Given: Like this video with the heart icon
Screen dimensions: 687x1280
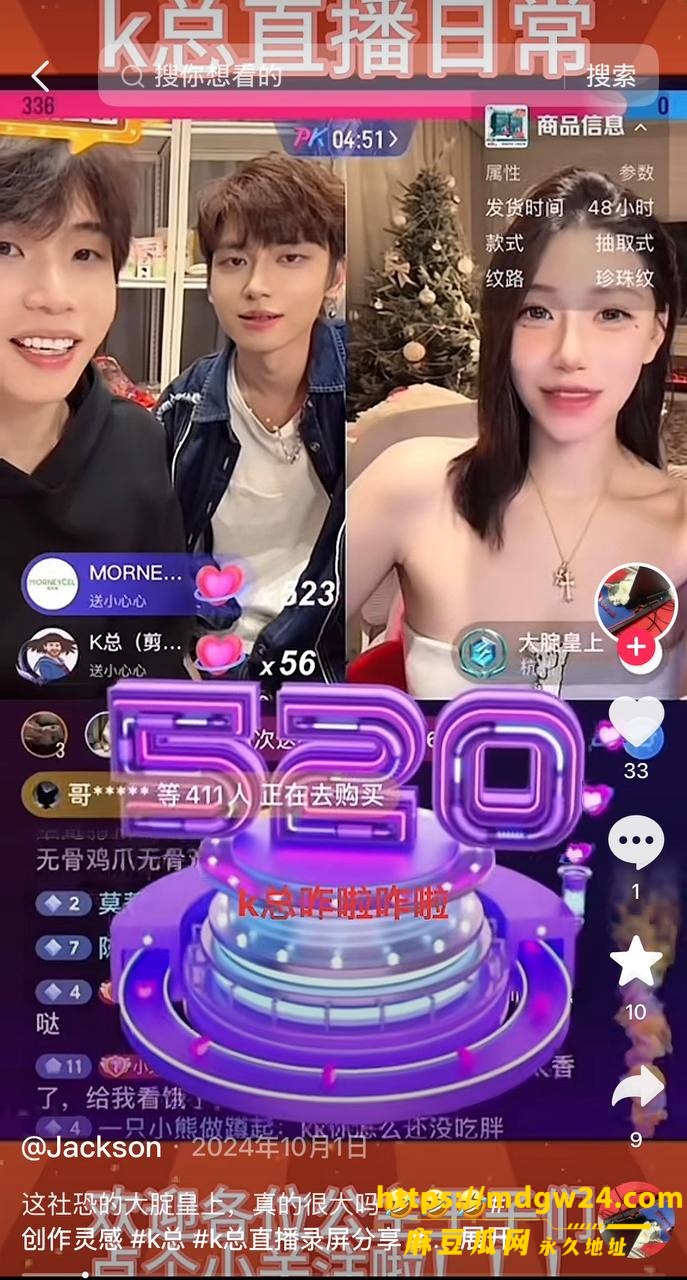Looking at the screenshot, I should pos(636,722).
